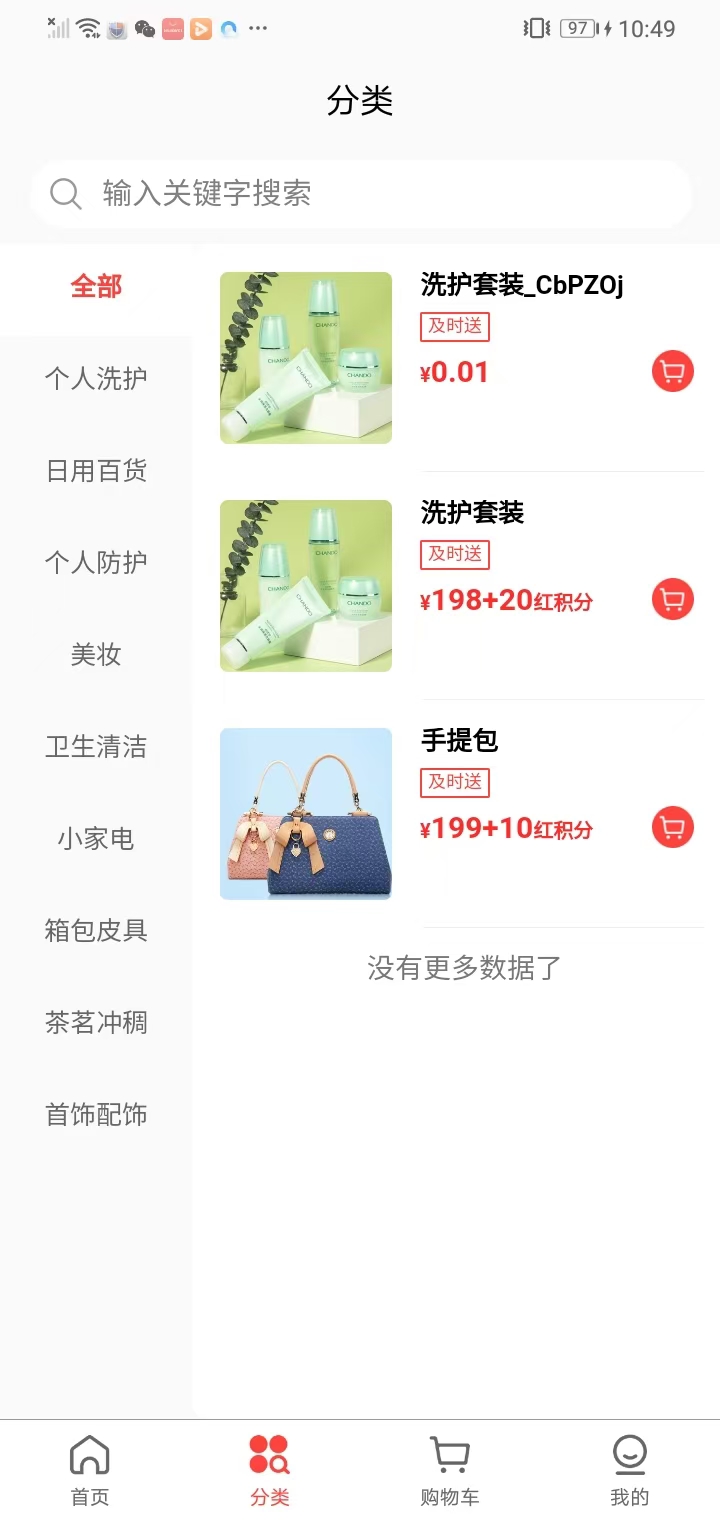Tap the 洗护套装 skincare product image

305,585
